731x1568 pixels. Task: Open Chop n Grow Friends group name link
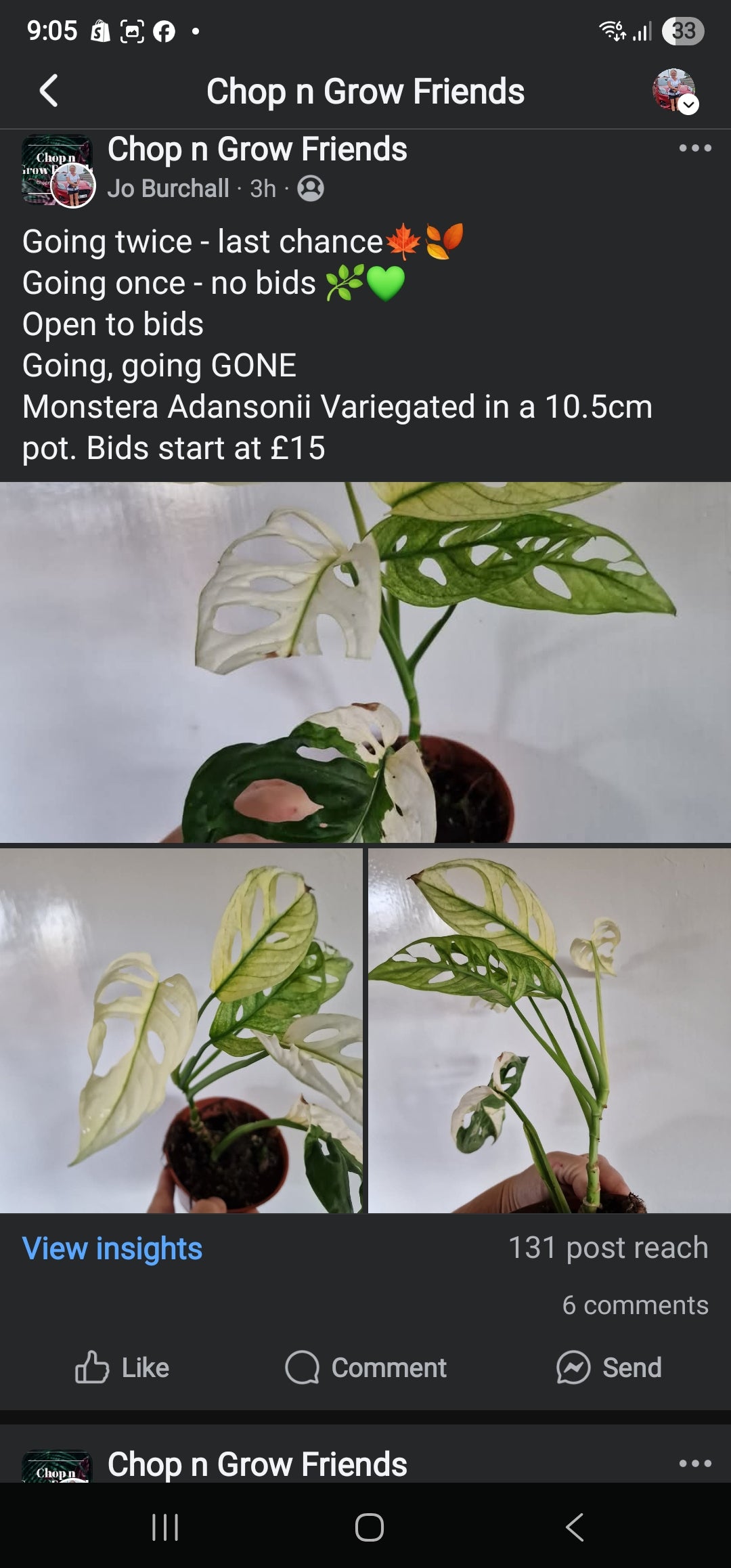click(x=257, y=150)
